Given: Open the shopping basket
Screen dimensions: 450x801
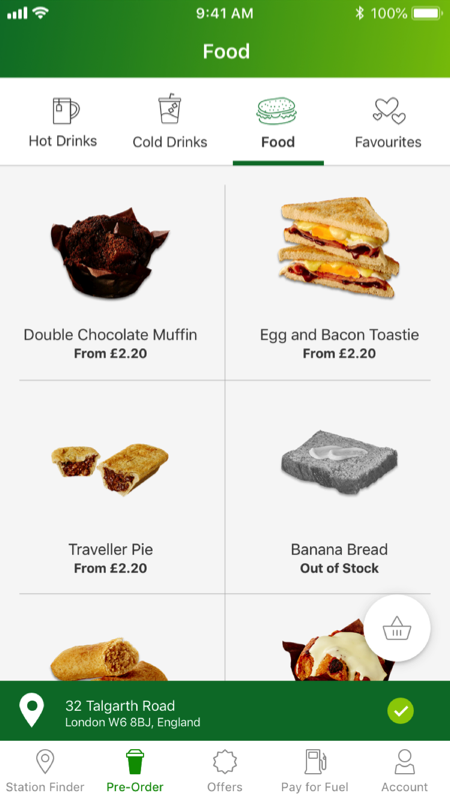Looking at the screenshot, I should coord(397,628).
